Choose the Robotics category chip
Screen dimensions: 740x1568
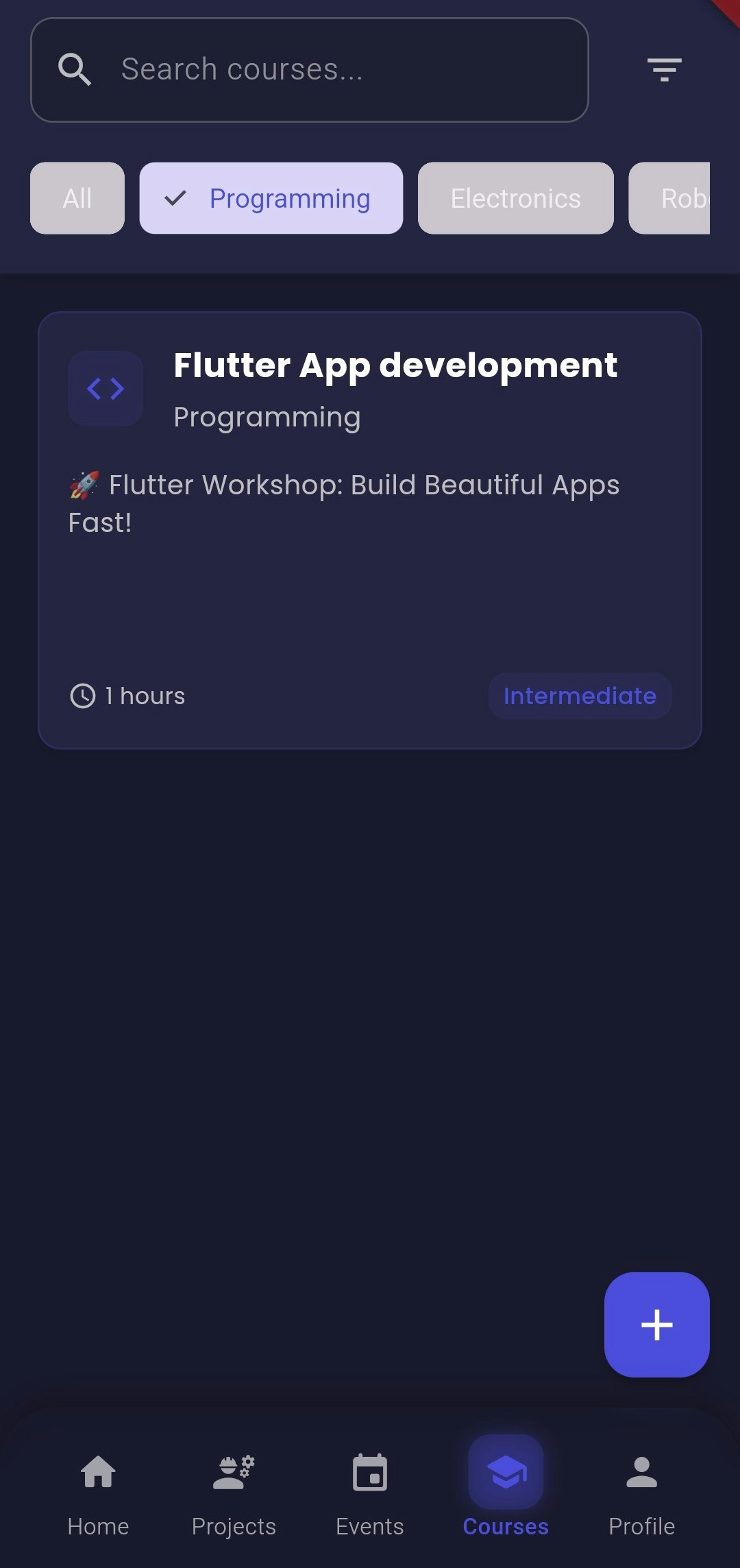[x=669, y=198]
